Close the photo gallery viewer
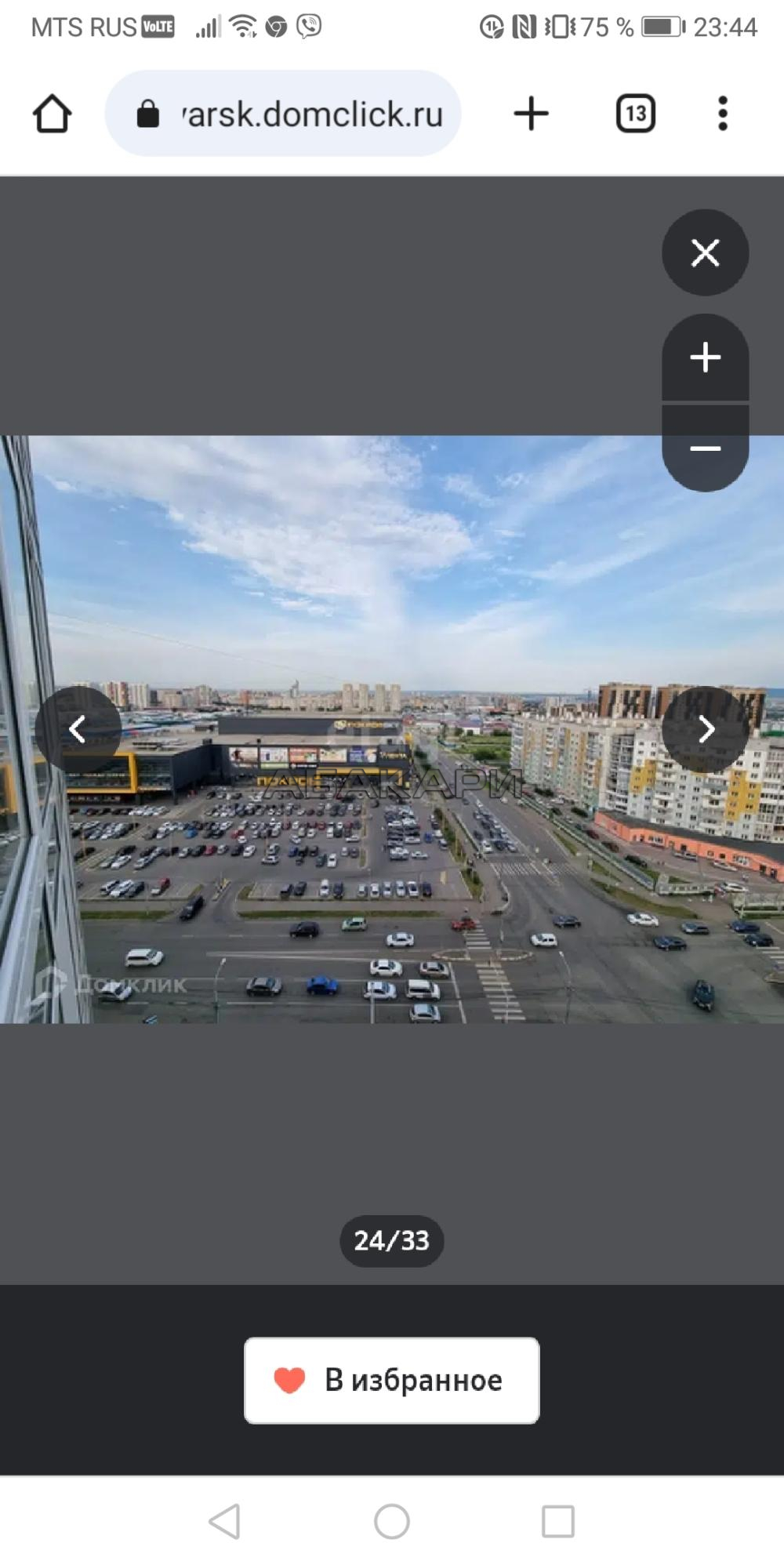This screenshot has height=1568, width=784. coord(705,252)
